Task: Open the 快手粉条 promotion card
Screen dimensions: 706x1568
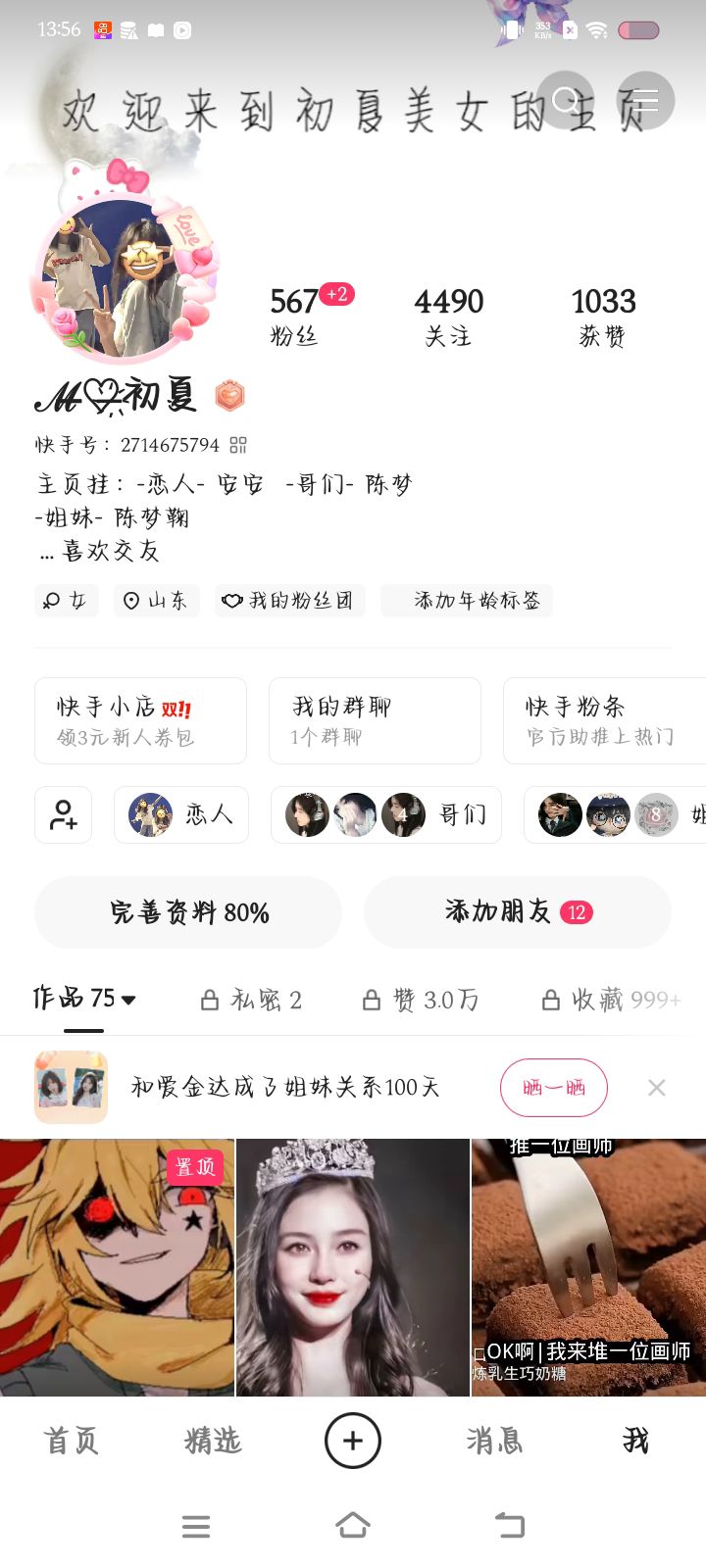Action: pyautogui.click(x=603, y=720)
